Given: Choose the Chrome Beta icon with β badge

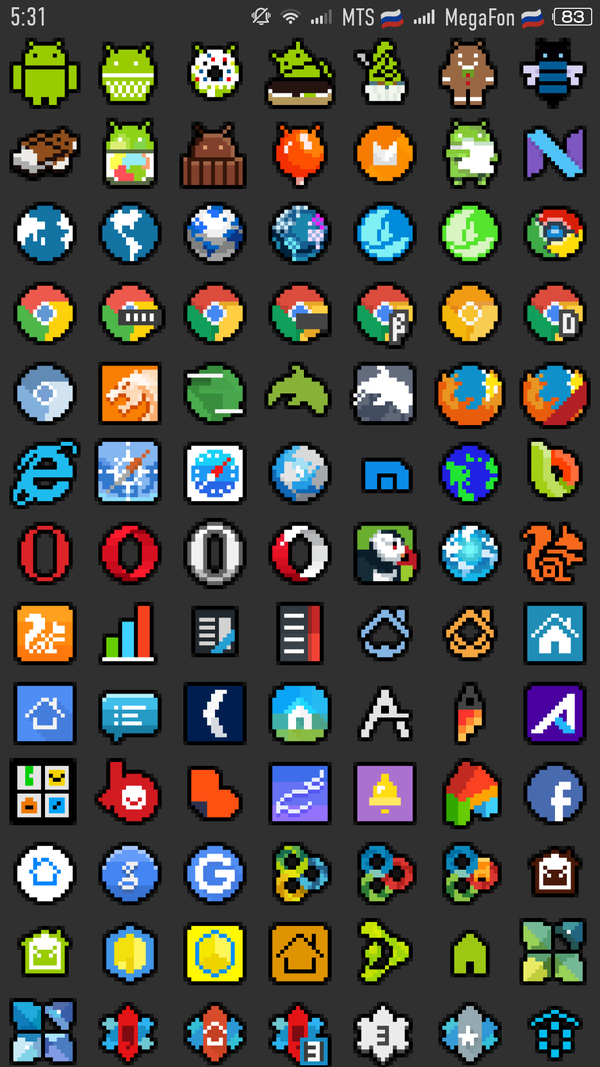Looking at the screenshot, I should 385,314.
